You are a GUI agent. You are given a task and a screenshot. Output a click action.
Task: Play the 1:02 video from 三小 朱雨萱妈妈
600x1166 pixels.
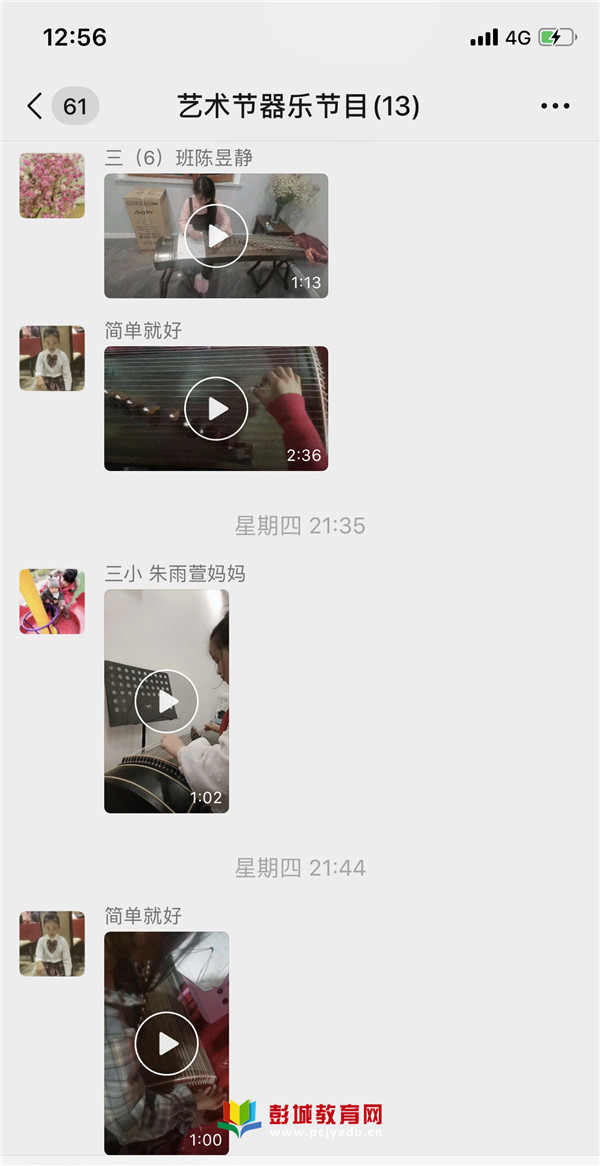tap(167, 701)
